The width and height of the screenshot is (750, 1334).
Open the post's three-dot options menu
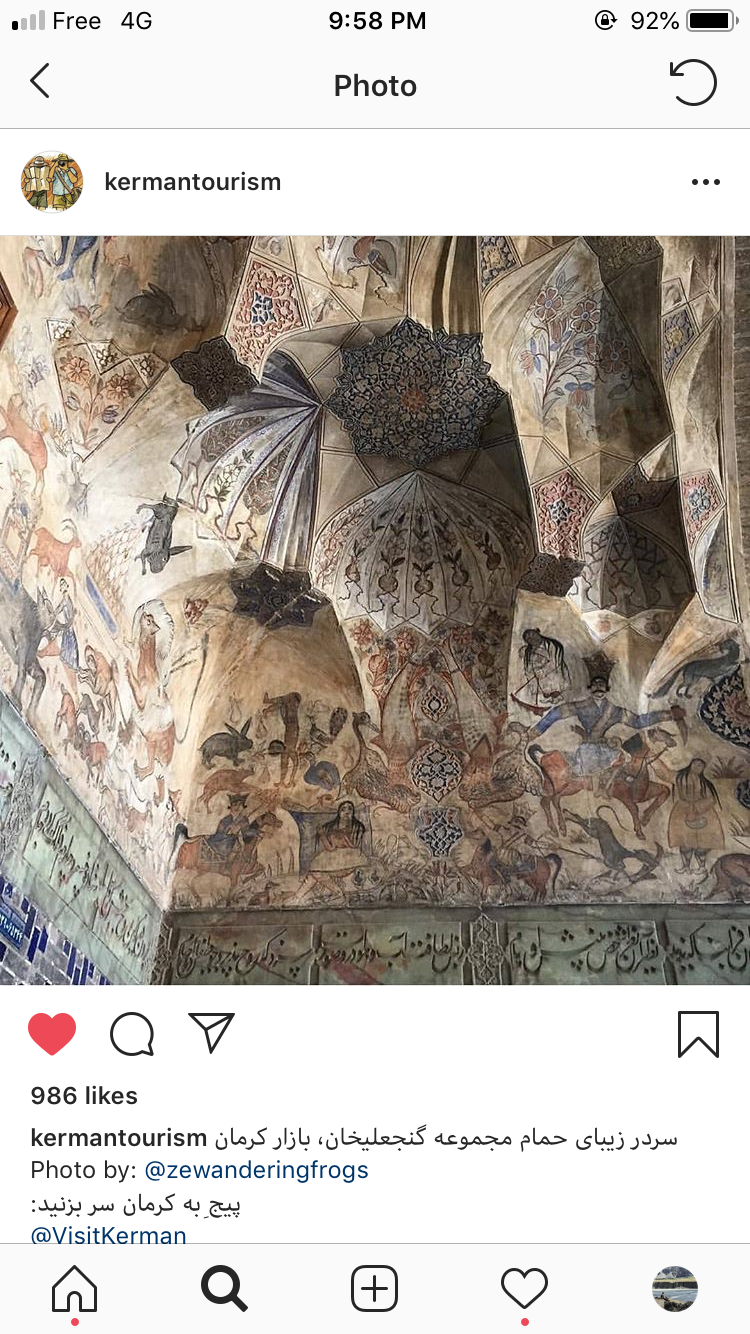click(x=705, y=182)
